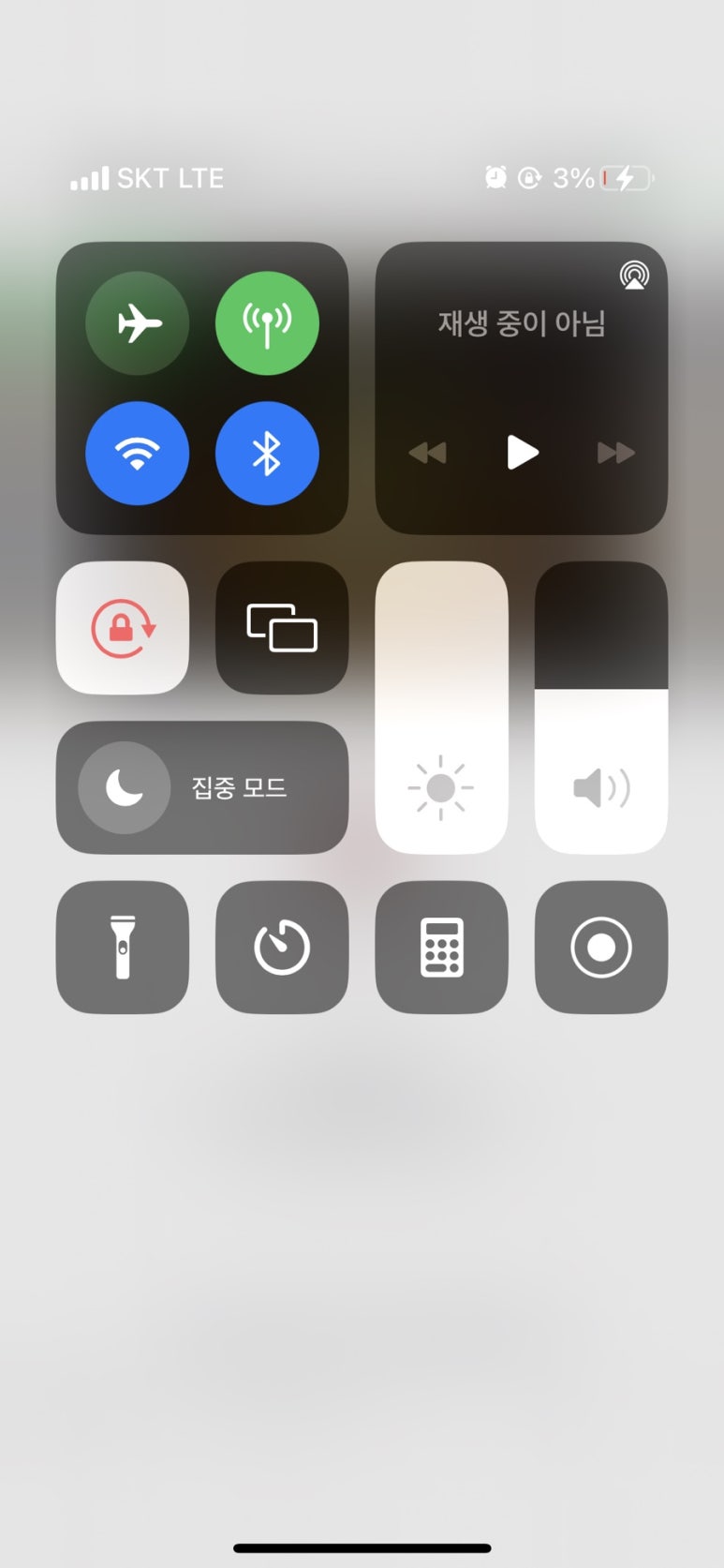
Task: Set brightness on the brightness slider
Action: tap(441, 708)
